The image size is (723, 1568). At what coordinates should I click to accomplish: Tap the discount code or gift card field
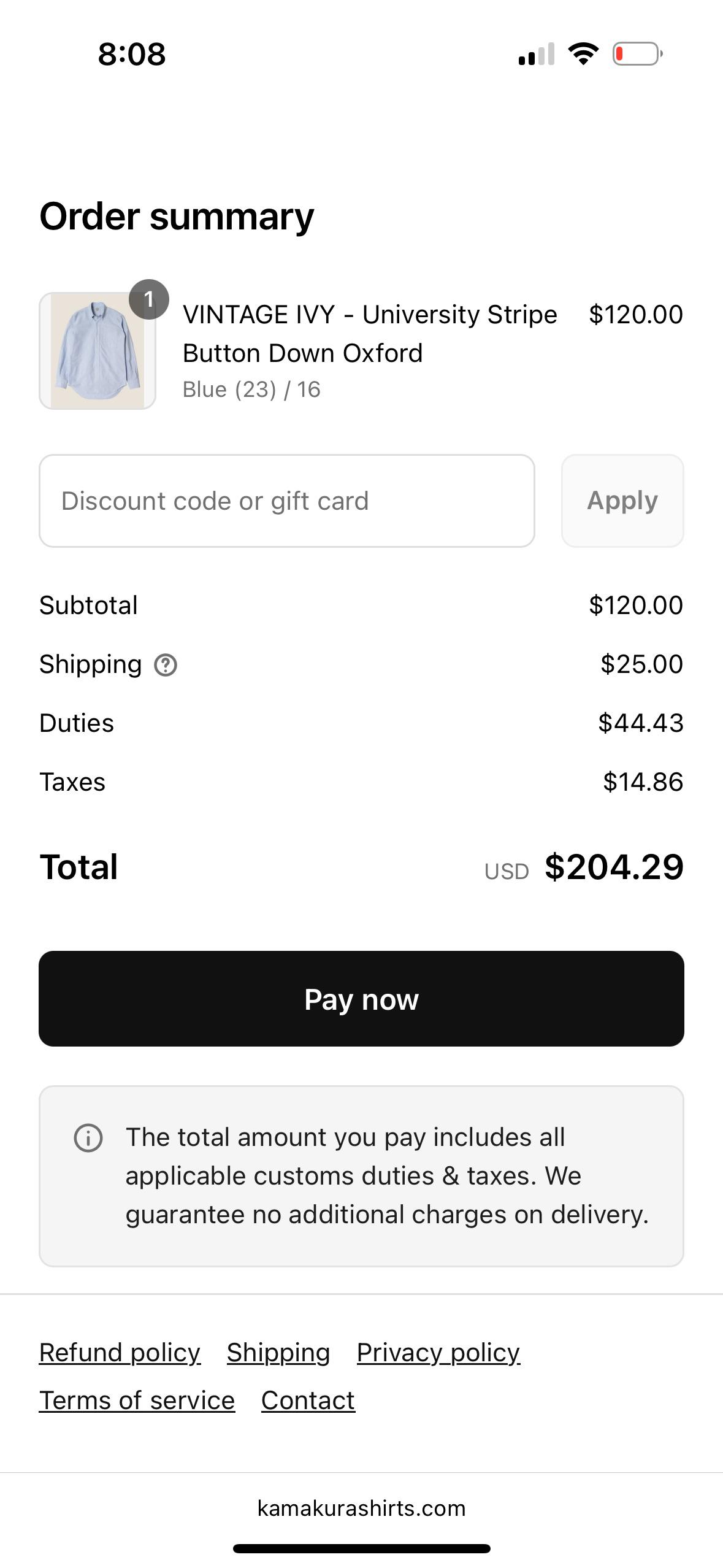287,501
